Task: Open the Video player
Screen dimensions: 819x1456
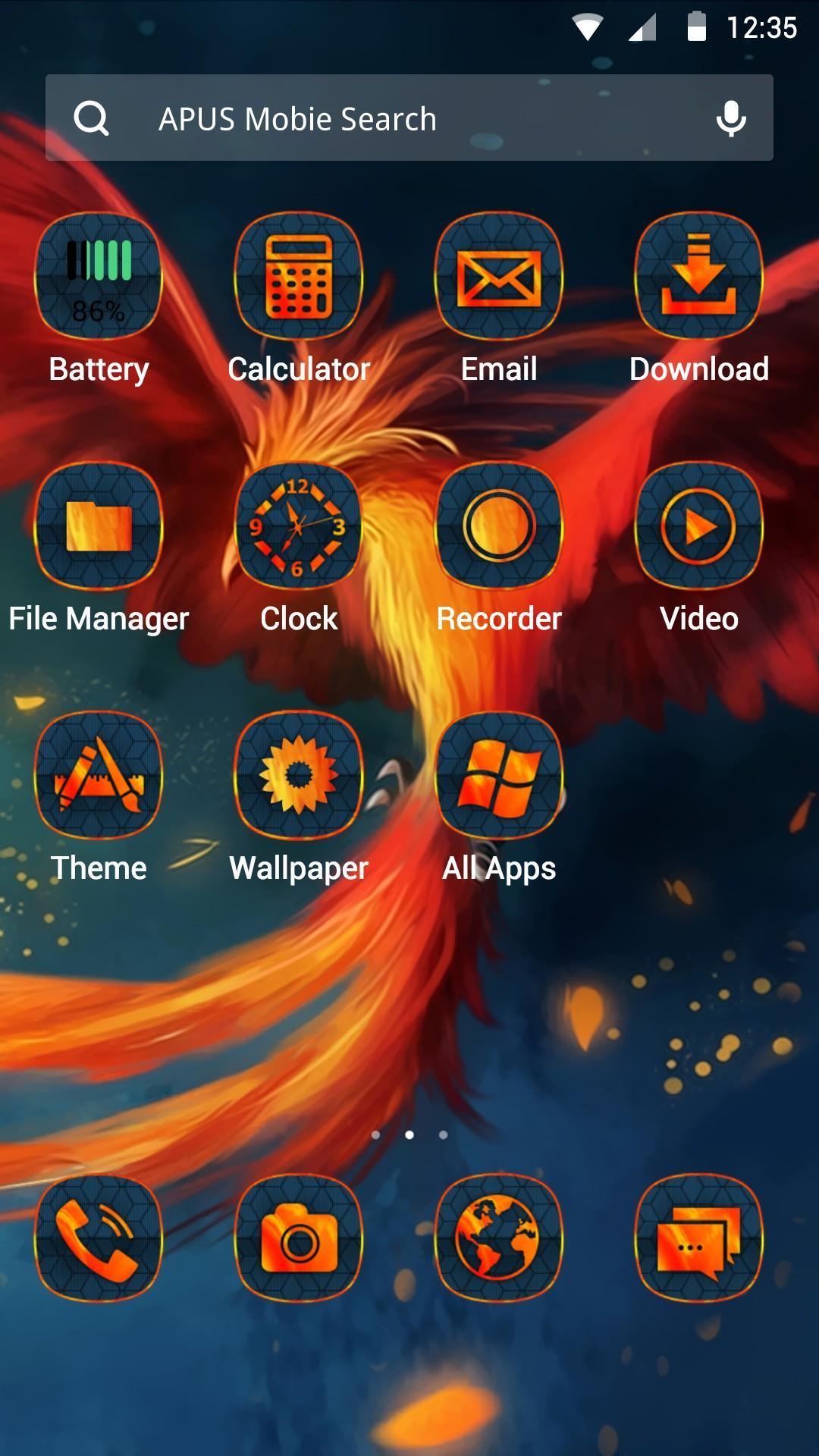Action: (x=699, y=526)
